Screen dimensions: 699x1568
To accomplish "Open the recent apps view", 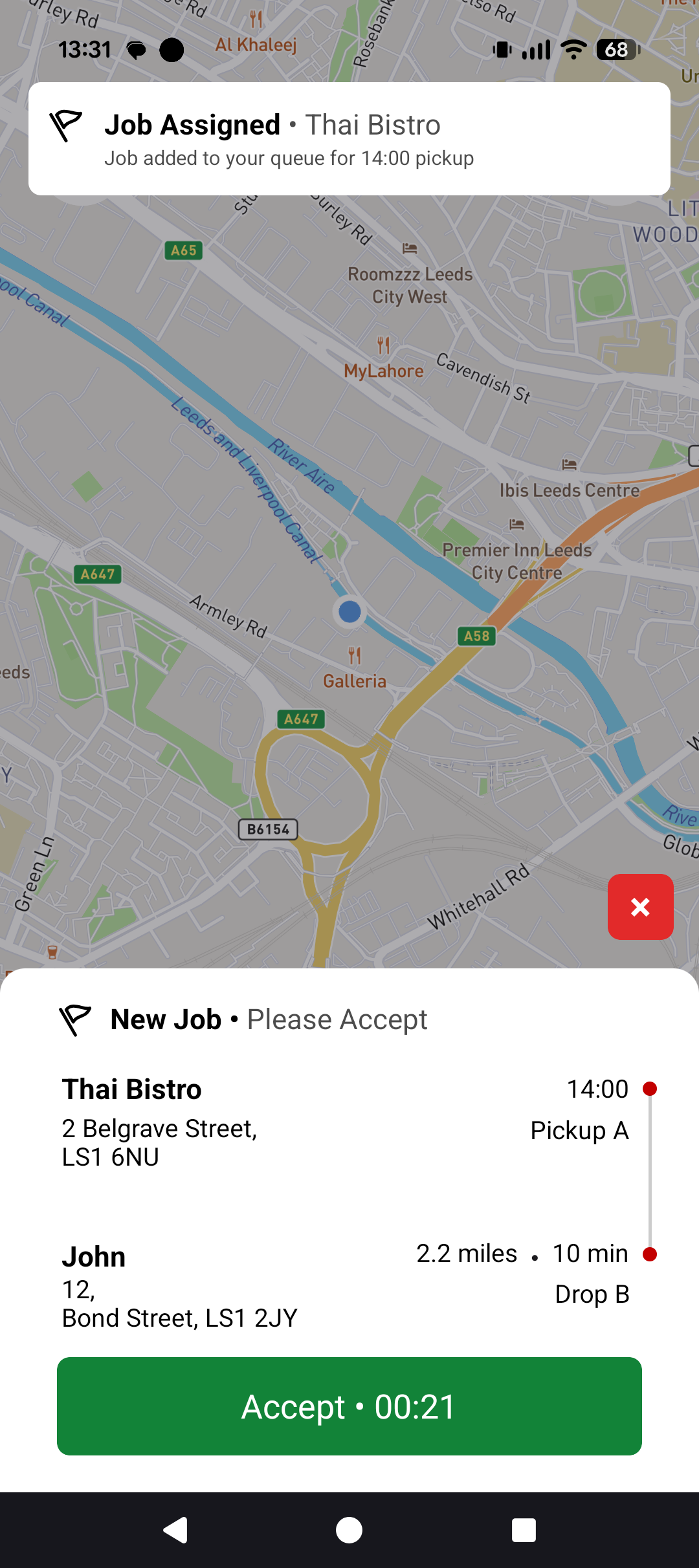I will [524, 1530].
